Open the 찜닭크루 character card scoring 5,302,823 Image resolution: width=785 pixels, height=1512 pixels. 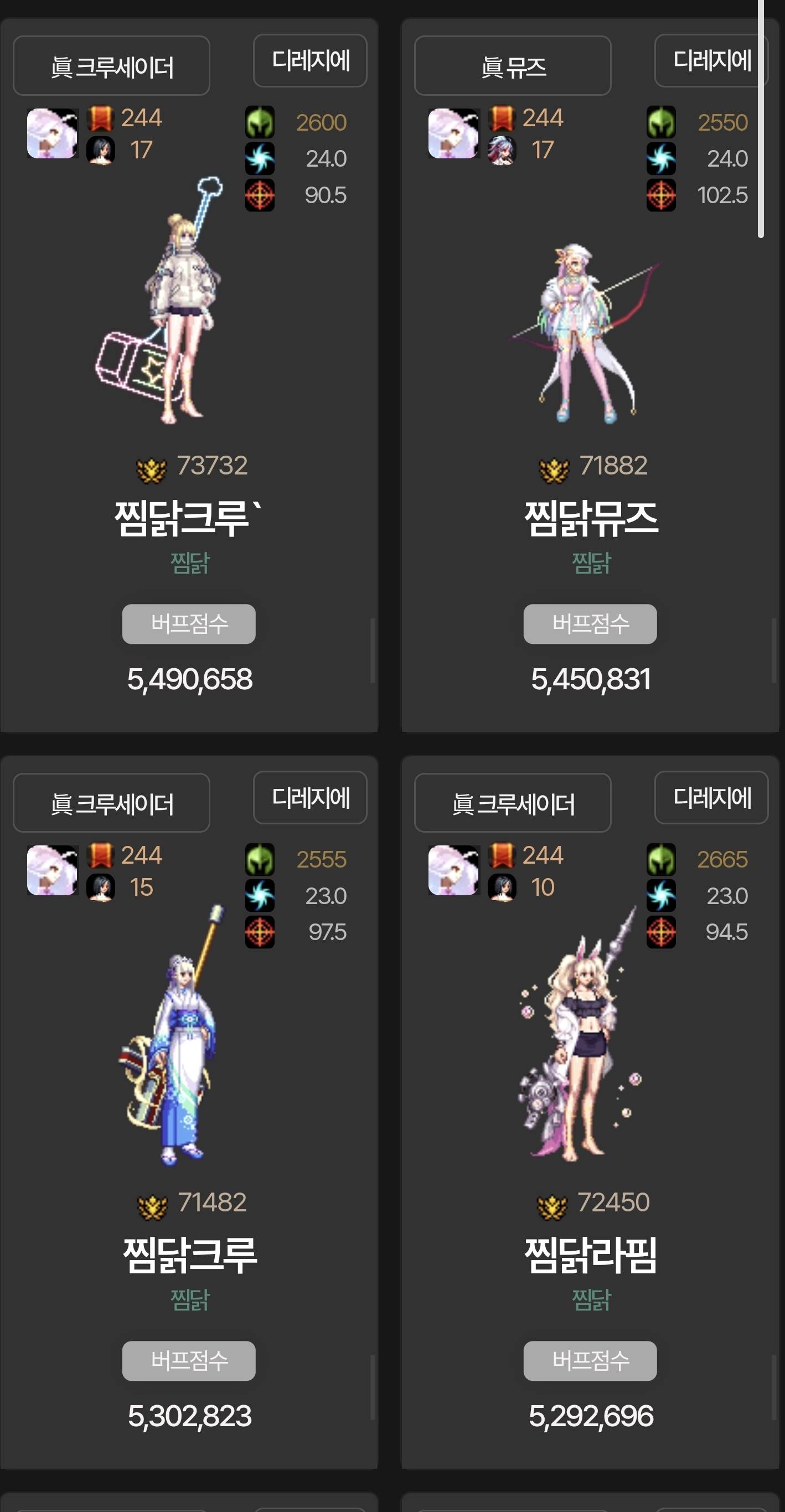tap(189, 1255)
